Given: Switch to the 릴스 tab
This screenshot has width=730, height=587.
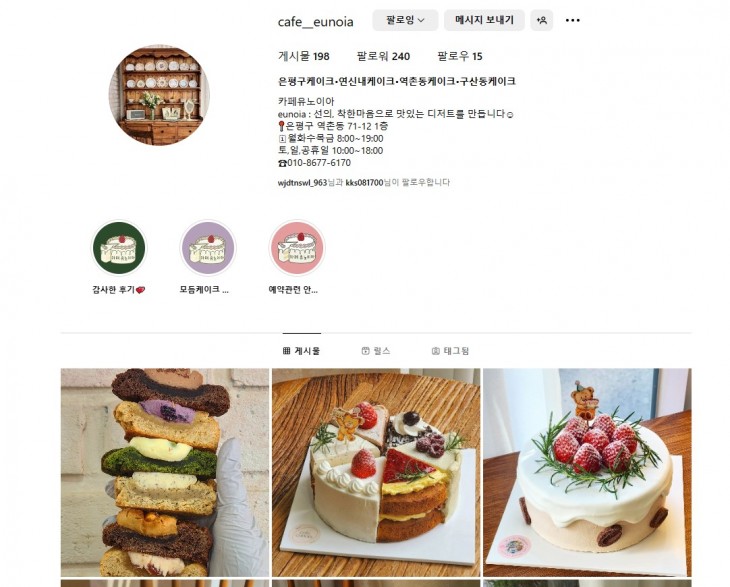Looking at the screenshot, I should tap(376, 351).
